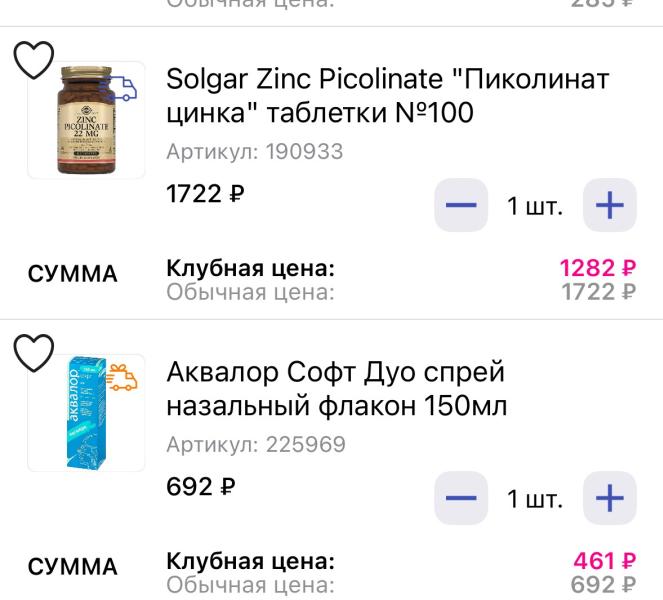663x600 pixels.
Task: Decrease quantity of Solgar Zinc Picolinate
Action: coord(461,207)
